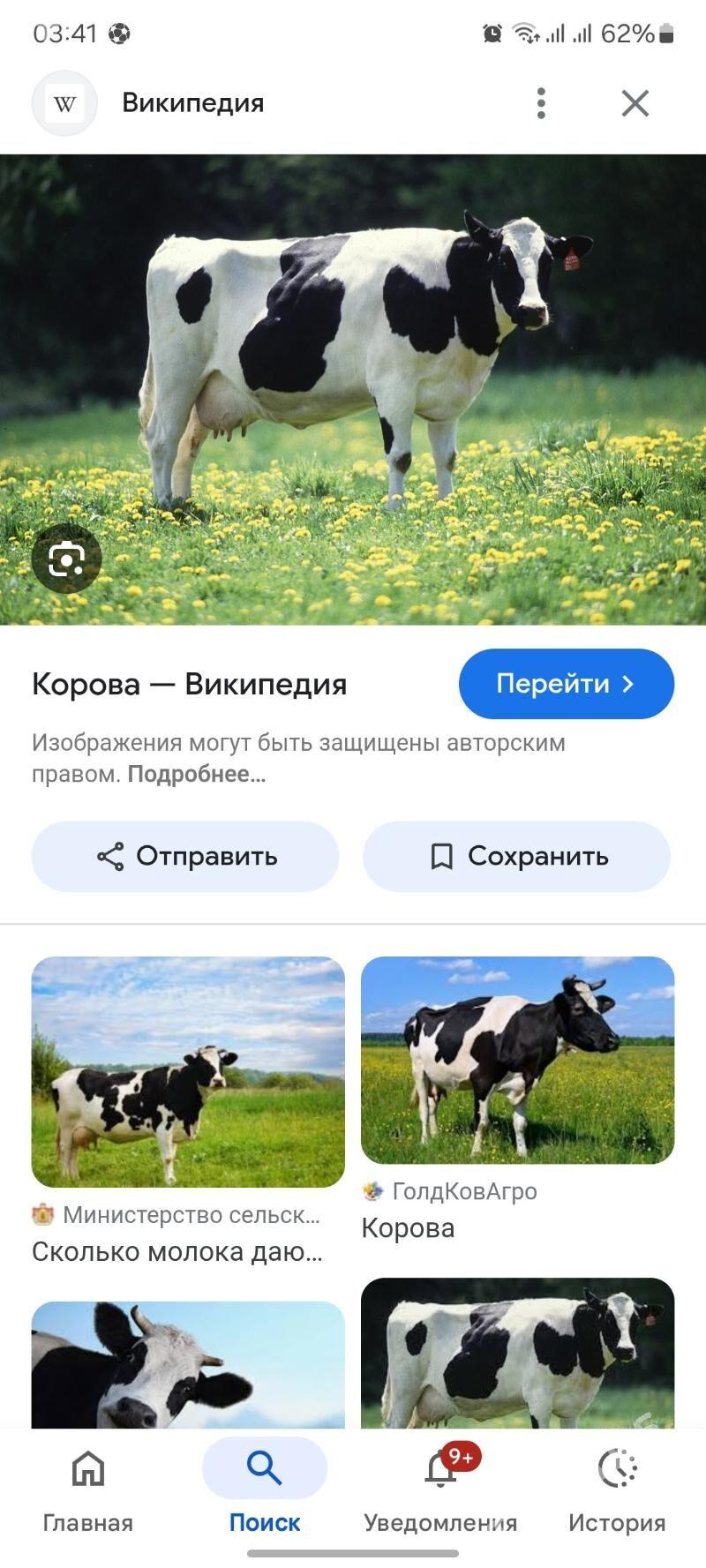Share the image via Отправить
Viewport: 706px width, 1568px height.
[x=185, y=856]
